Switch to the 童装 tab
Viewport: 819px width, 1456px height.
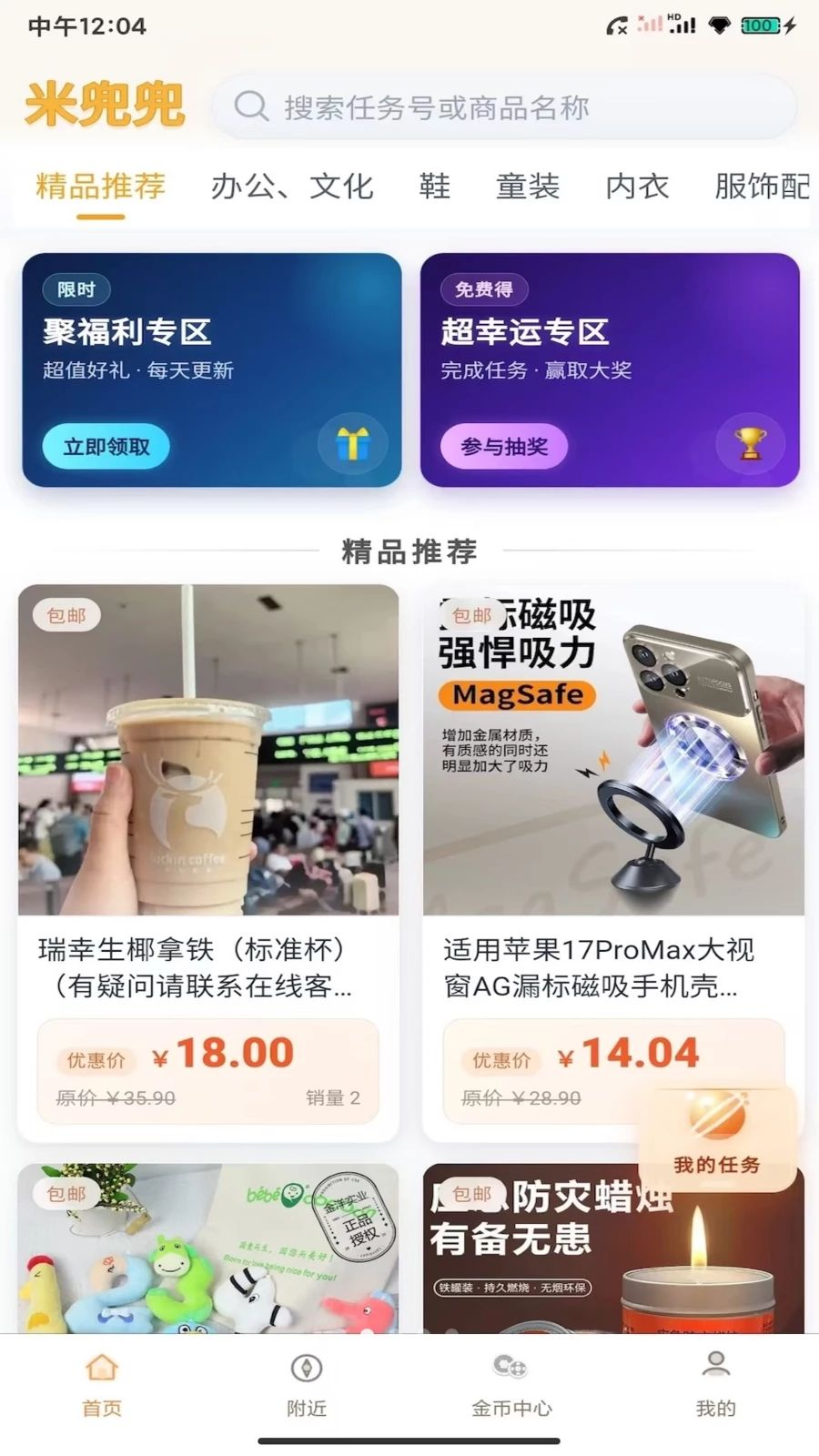click(x=528, y=187)
